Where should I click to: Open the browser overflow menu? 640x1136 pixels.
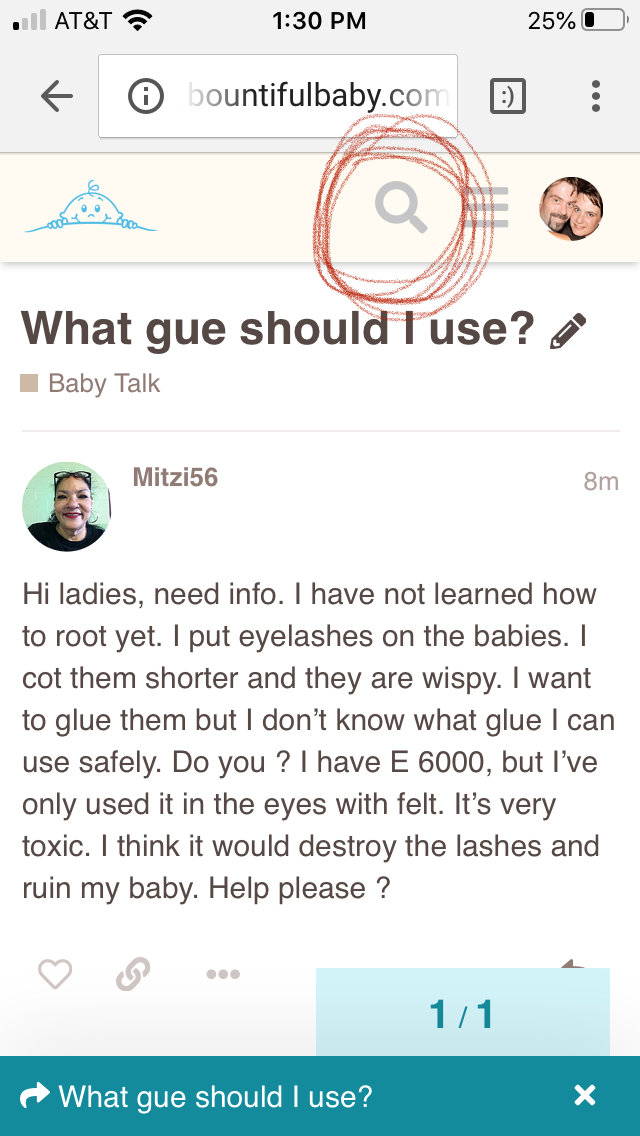596,96
